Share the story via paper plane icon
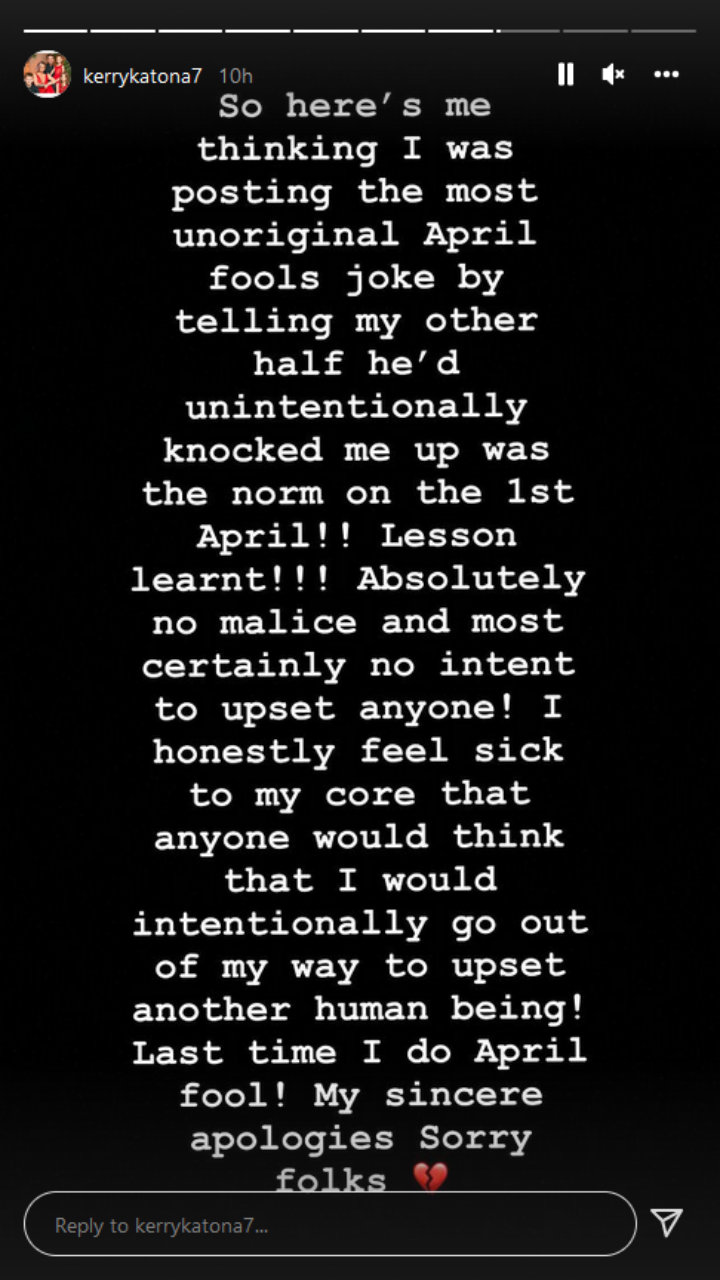 pyautogui.click(x=667, y=1222)
